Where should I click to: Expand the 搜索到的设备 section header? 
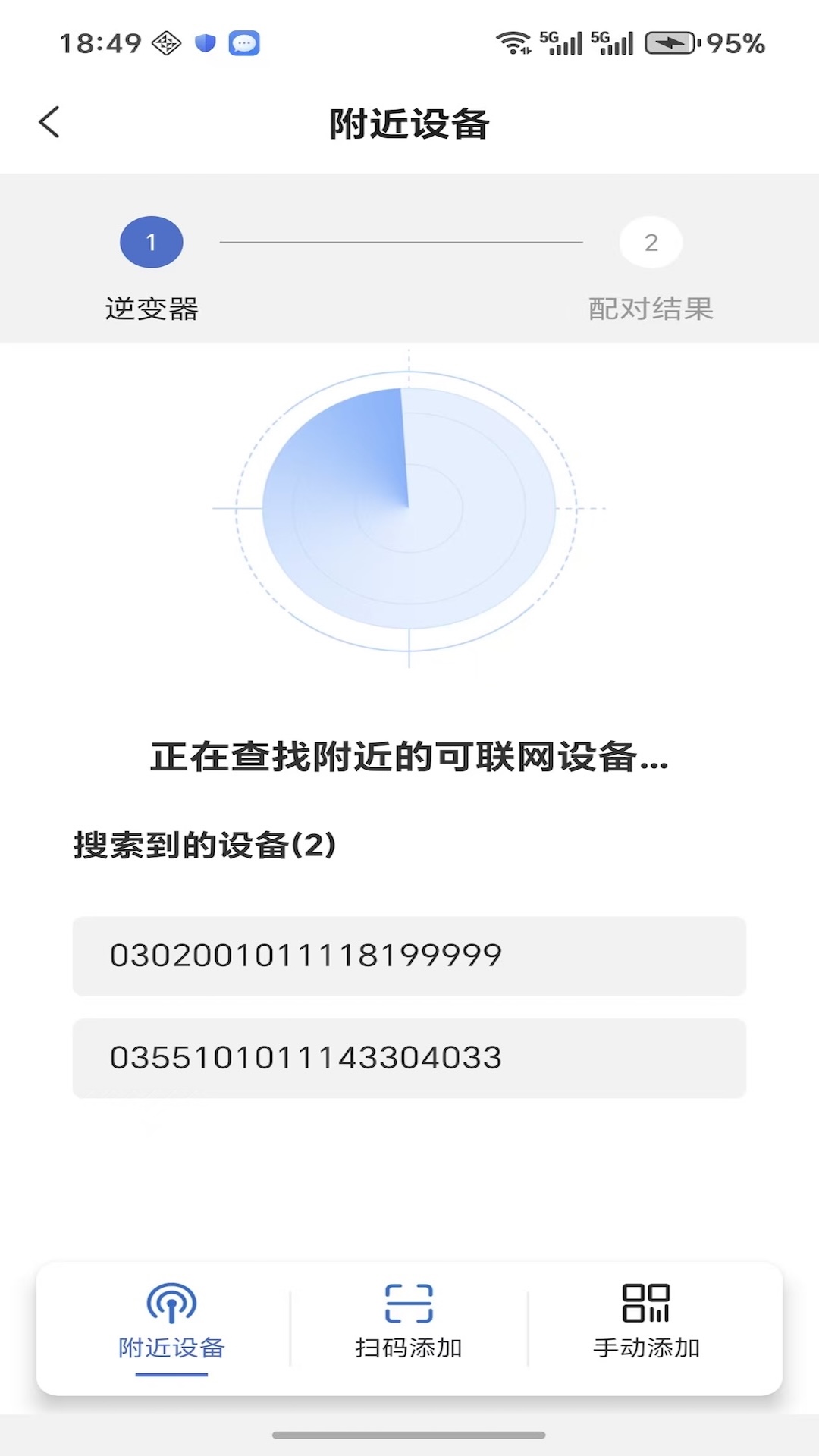coord(205,847)
